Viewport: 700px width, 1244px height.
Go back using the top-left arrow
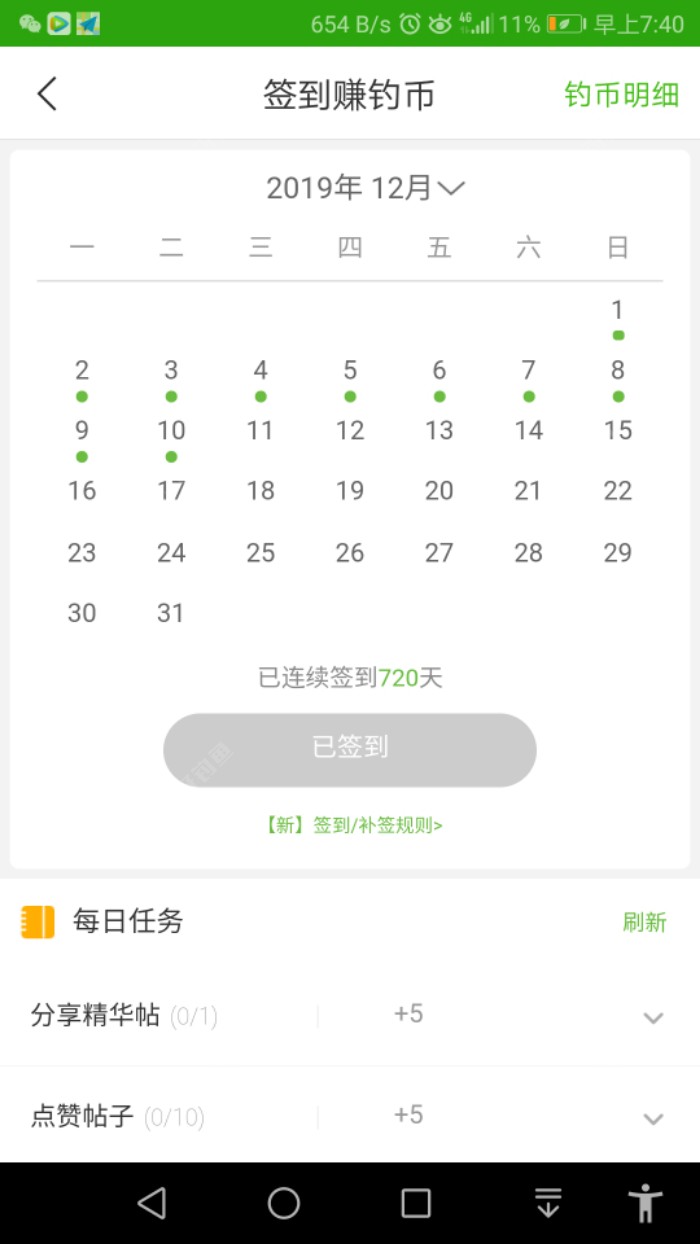[47, 94]
